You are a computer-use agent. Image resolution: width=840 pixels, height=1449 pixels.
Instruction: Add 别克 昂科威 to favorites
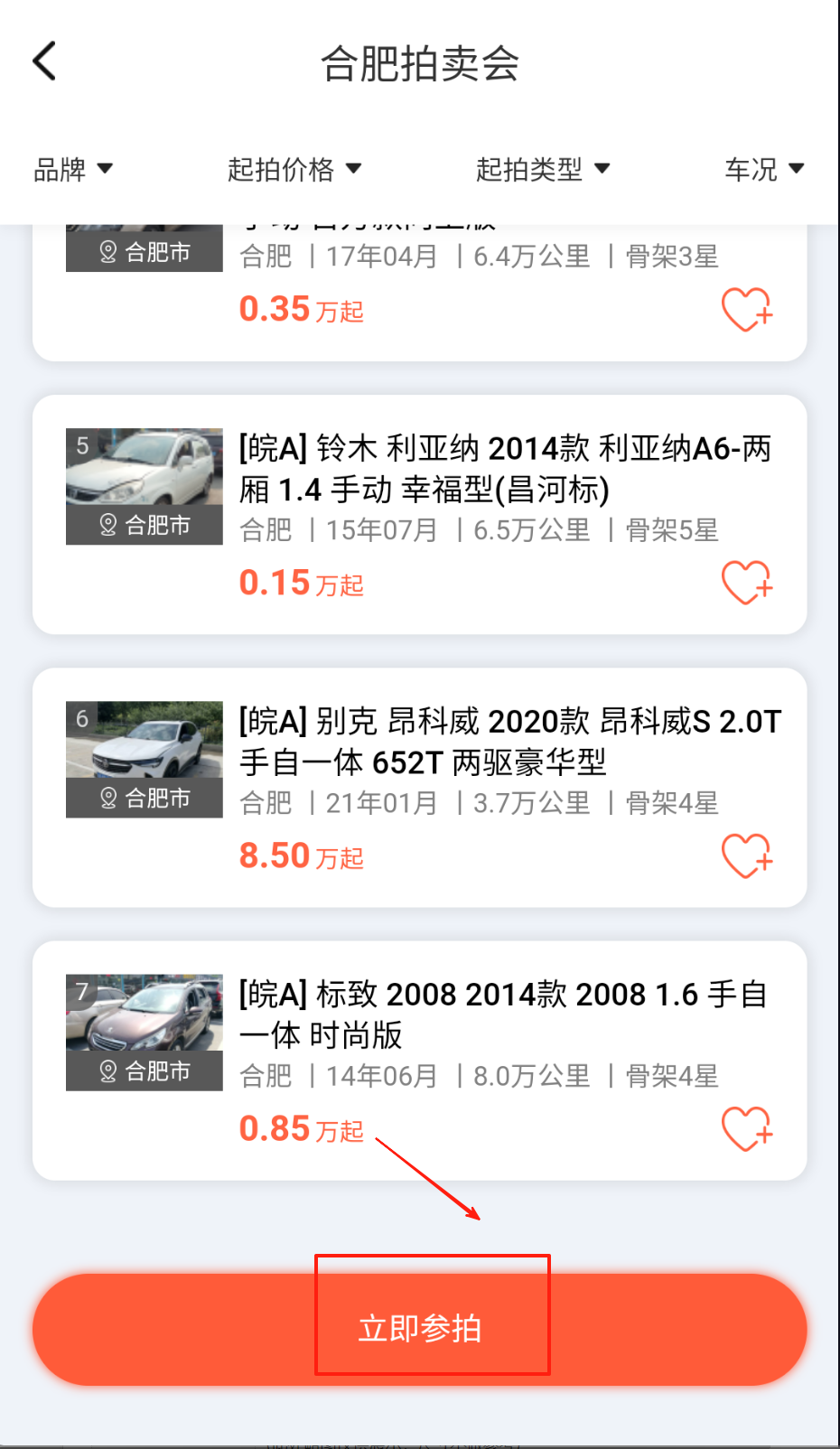pyautogui.click(x=746, y=855)
